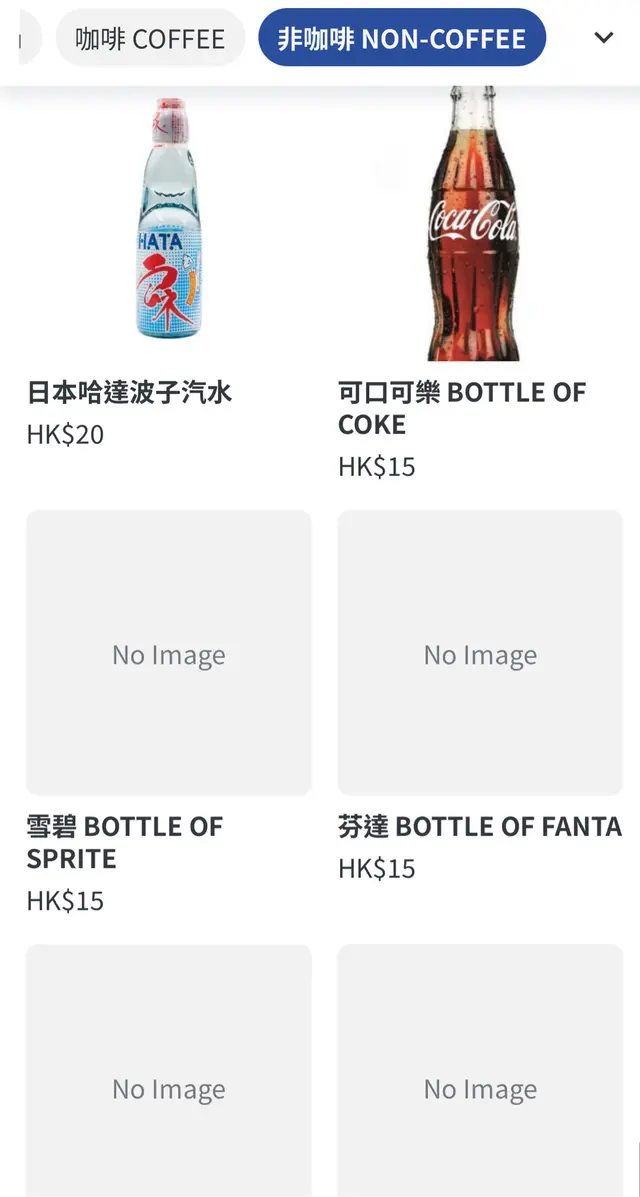Expand the category list chevron
This screenshot has width=640, height=1197.
click(603, 38)
